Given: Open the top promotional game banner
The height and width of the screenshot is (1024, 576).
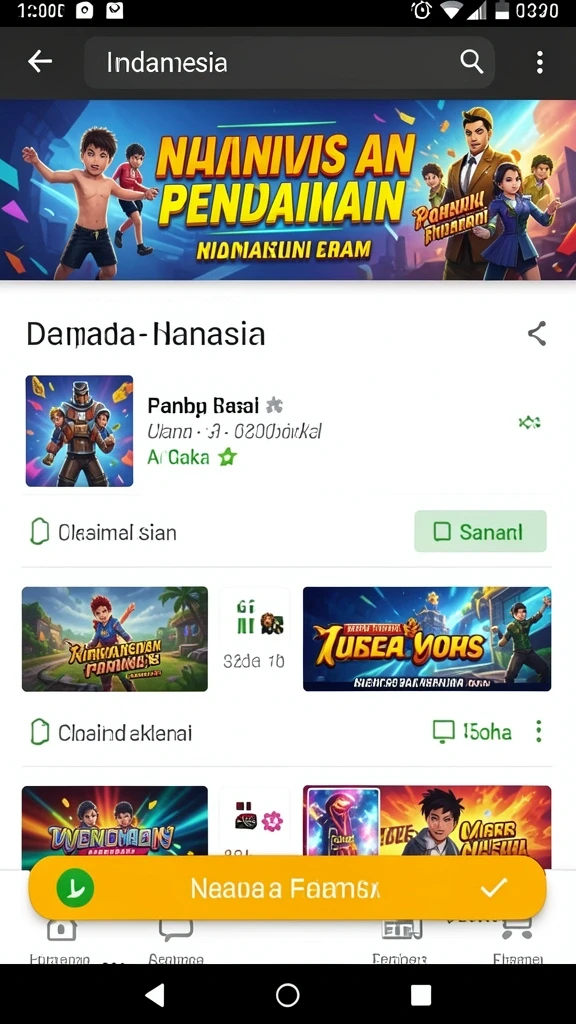Looking at the screenshot, I should point(288,189).
